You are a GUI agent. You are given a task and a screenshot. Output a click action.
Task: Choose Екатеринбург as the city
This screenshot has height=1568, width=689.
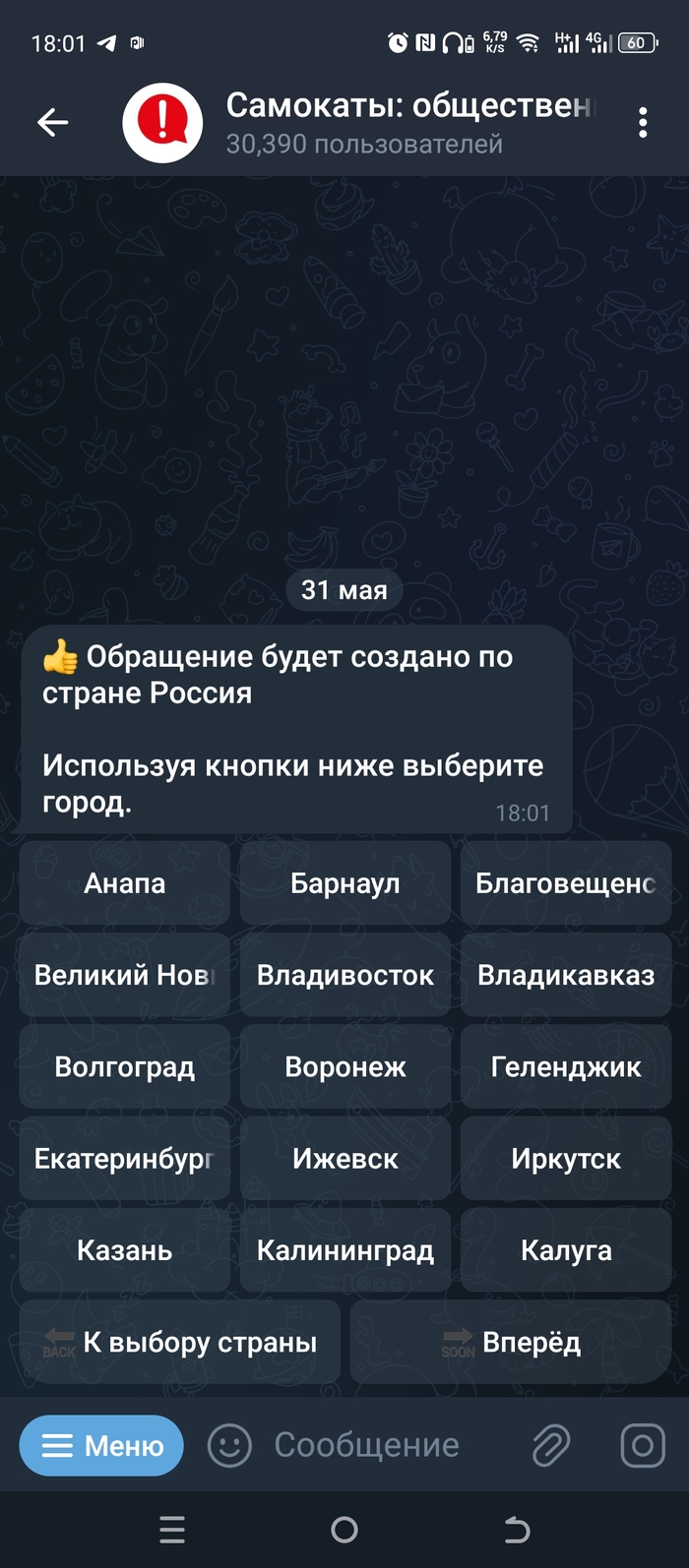pyautogui.click(x=125, y=1159)
